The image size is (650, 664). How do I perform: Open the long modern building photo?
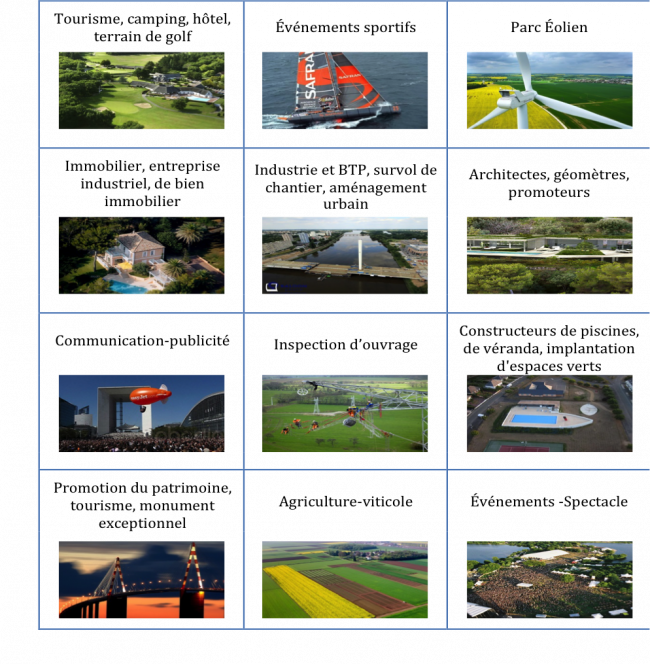click(549, 256)
